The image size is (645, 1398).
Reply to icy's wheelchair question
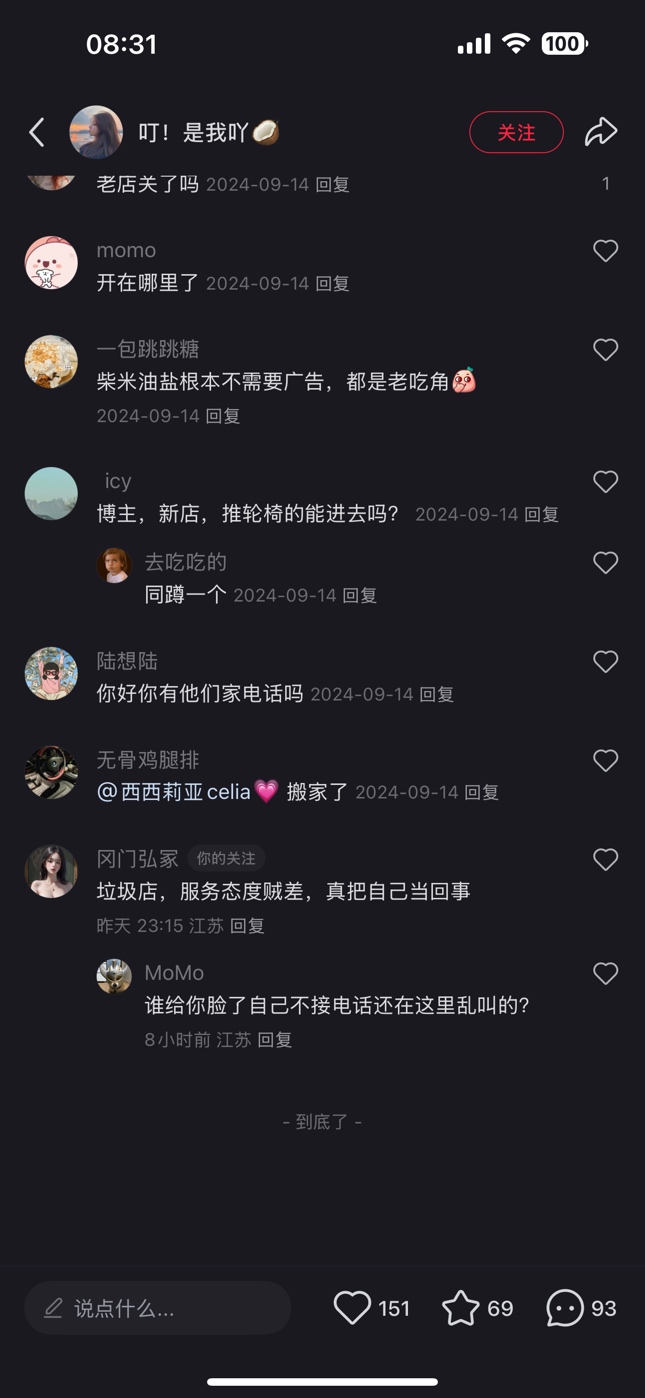(542, 515)
